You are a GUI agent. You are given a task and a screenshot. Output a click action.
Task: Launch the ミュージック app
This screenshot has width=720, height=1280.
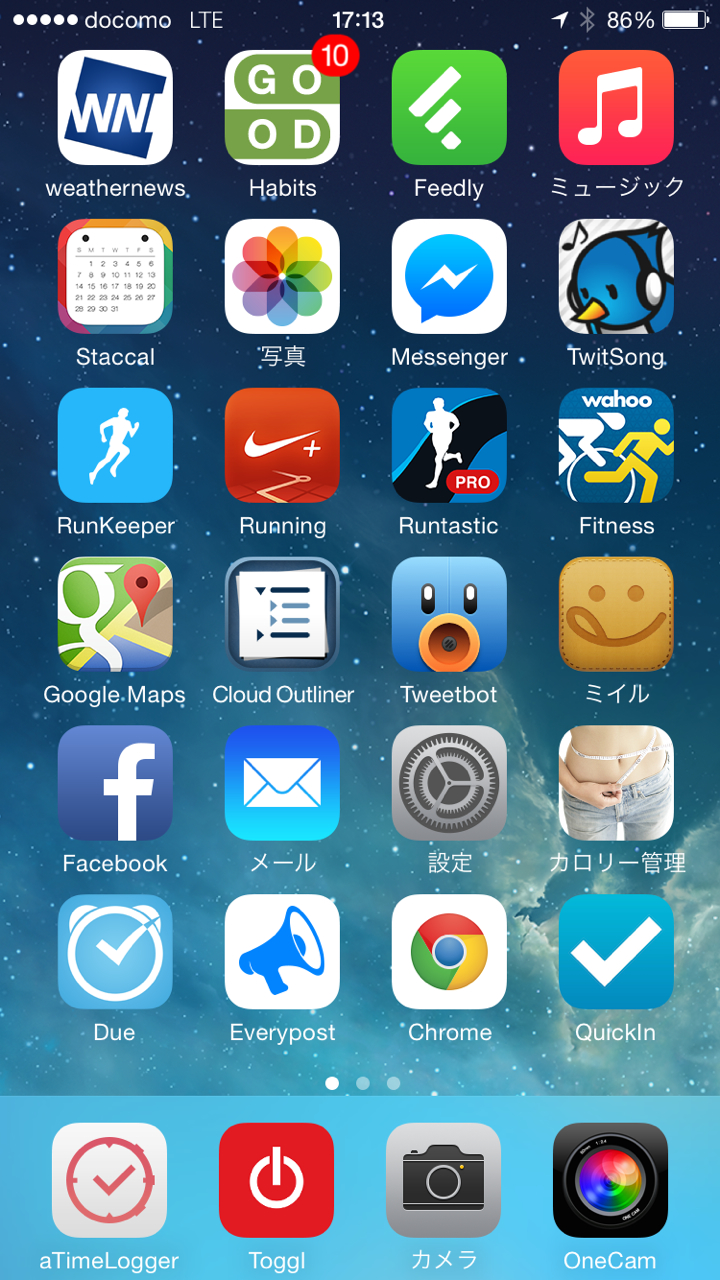[x=616, y=108]
